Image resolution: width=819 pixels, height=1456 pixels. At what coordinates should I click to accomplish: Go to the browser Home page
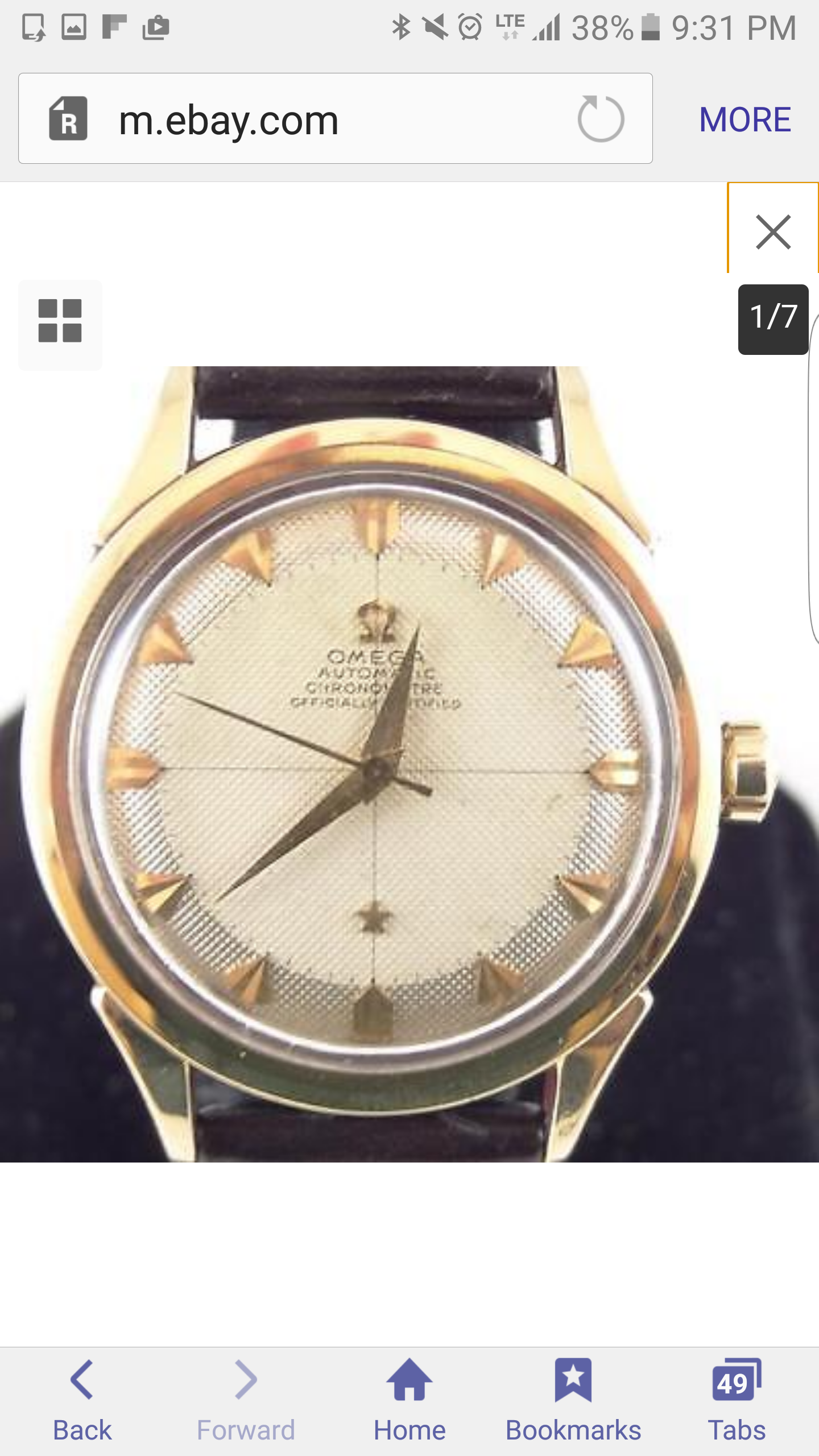pyautogui.click(x=409, y=1400)
